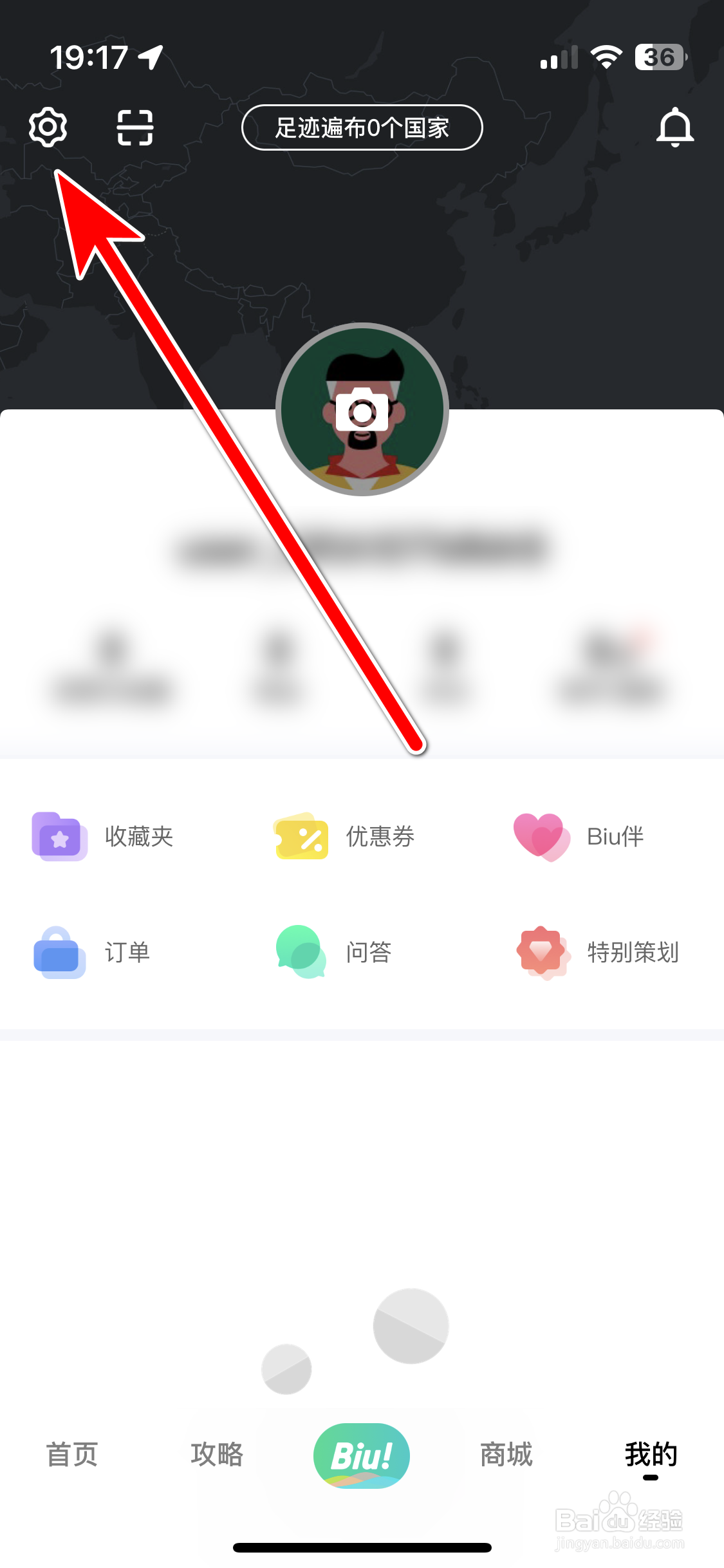Open the 问答 chat bubble icon
Image resolution: width=724 pixels, height=1568 pixels.
click(300, 953)
